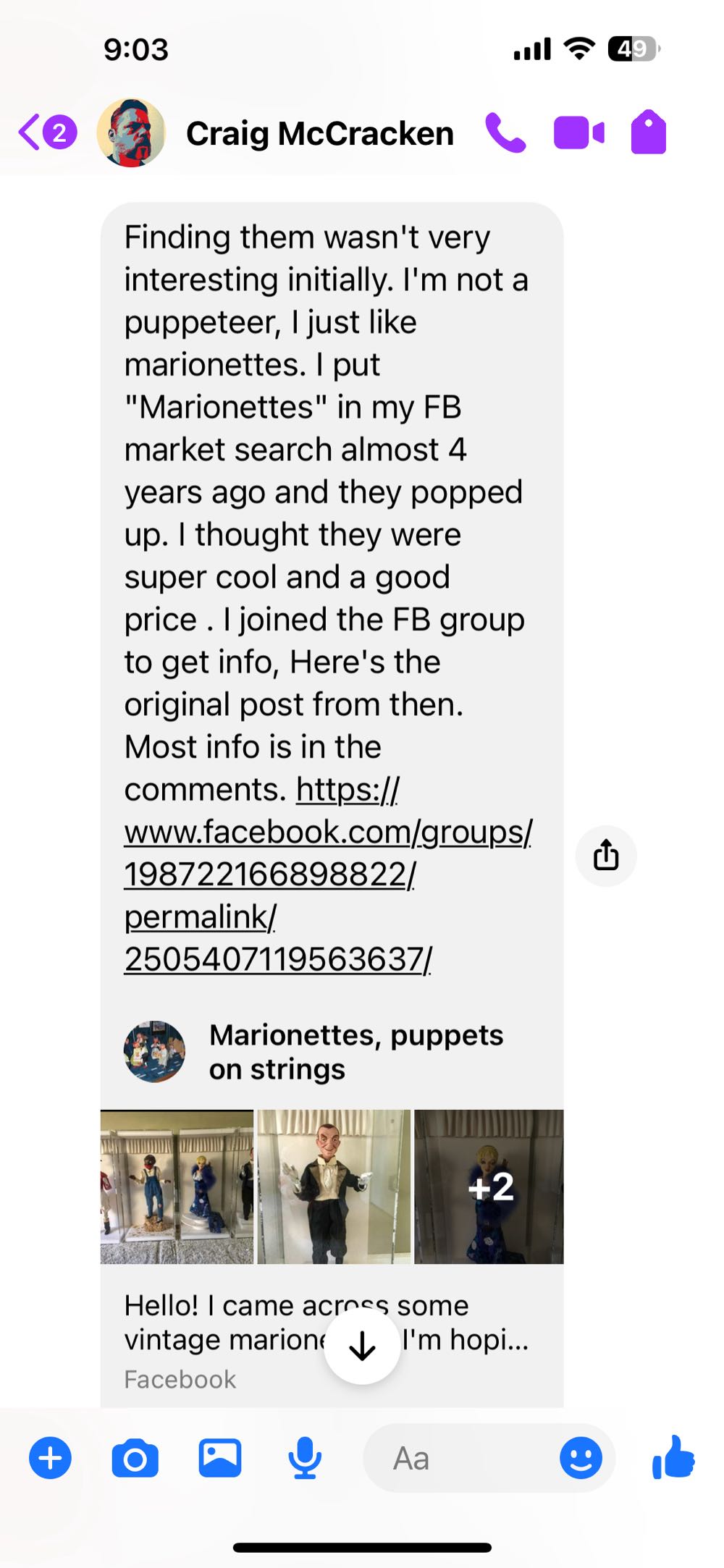Open the overalls marionette photo

pyautogui.click(x=177, y=1187)
